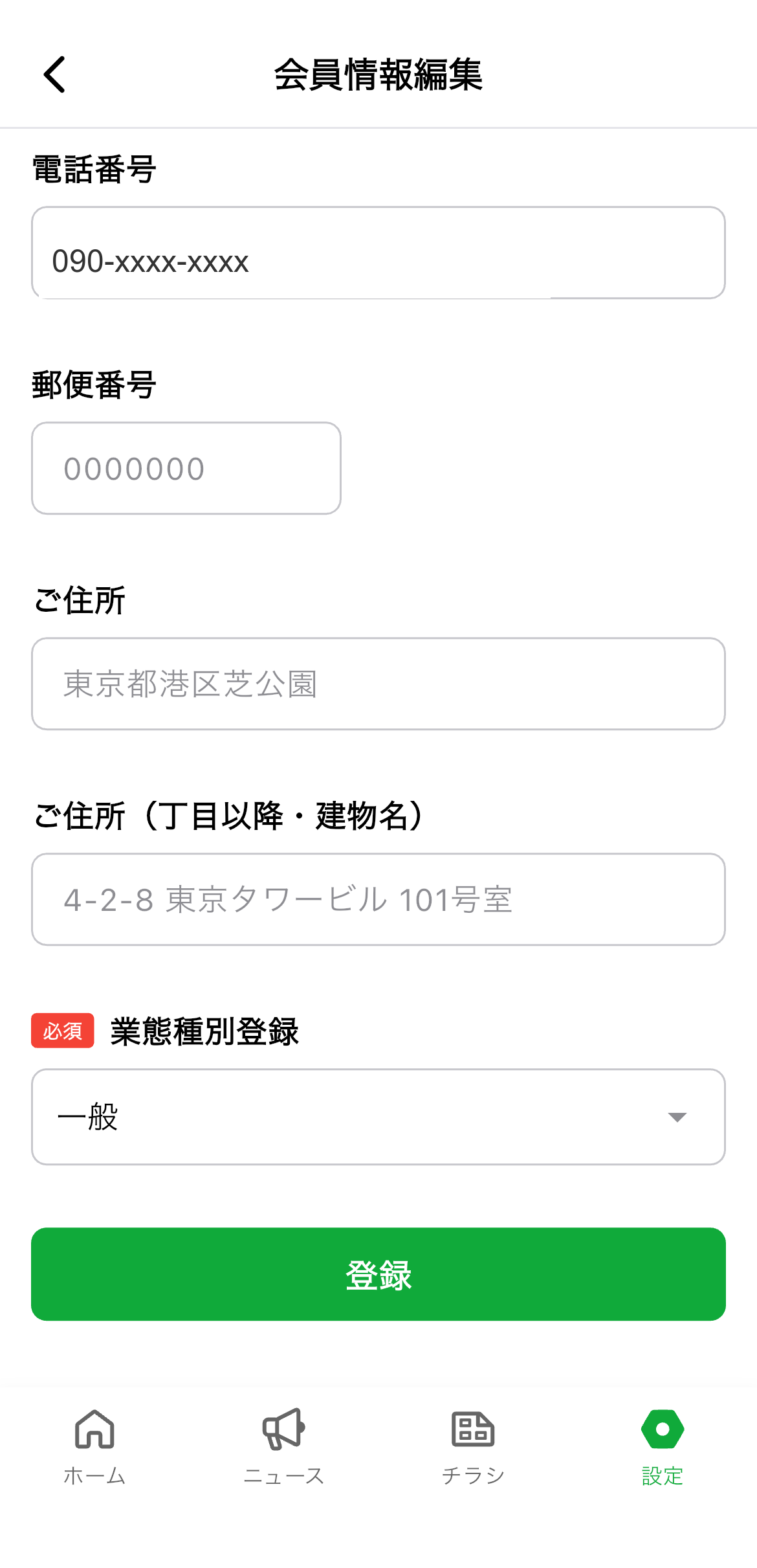Select the 郵便番号 postal code field
The image size is (757, 1568).
coord(186,467)
